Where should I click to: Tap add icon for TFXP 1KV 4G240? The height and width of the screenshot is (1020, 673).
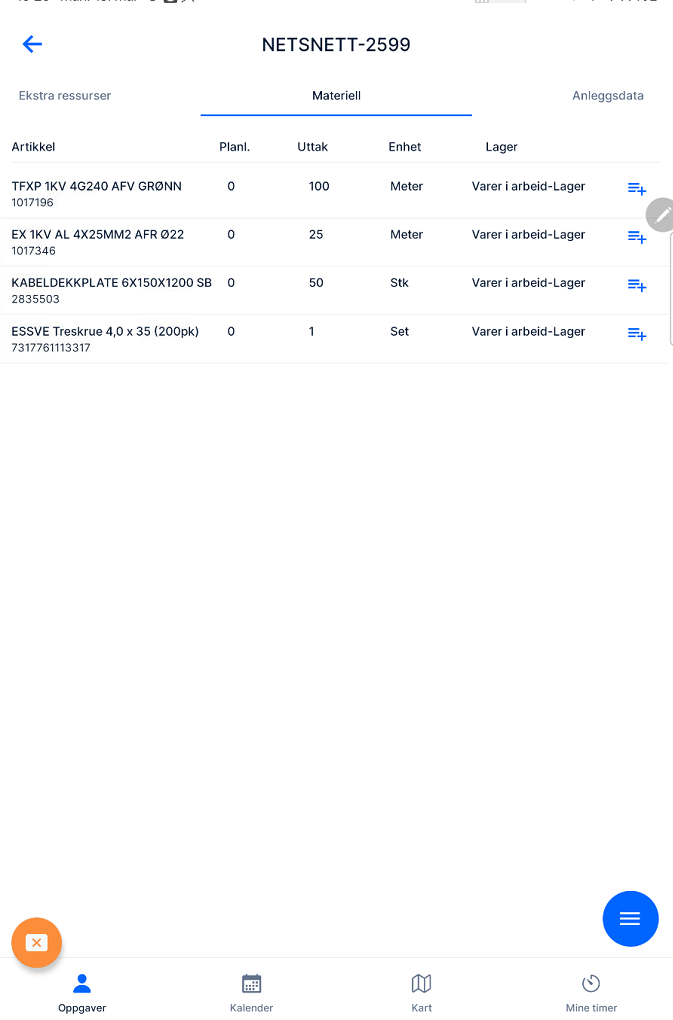tap(636, 188)
